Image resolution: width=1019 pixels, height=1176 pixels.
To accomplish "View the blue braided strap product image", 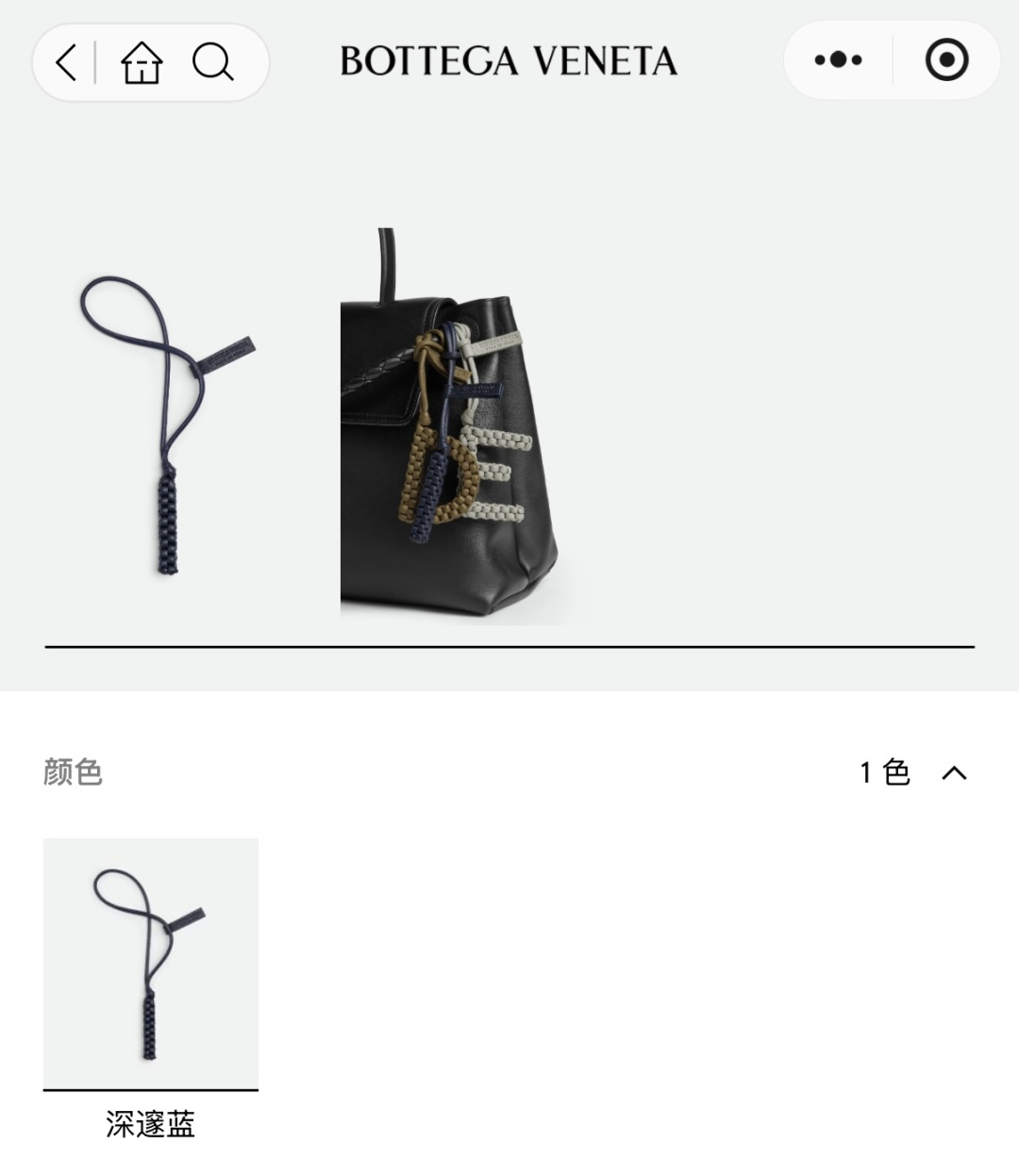I will click(167, 424).
